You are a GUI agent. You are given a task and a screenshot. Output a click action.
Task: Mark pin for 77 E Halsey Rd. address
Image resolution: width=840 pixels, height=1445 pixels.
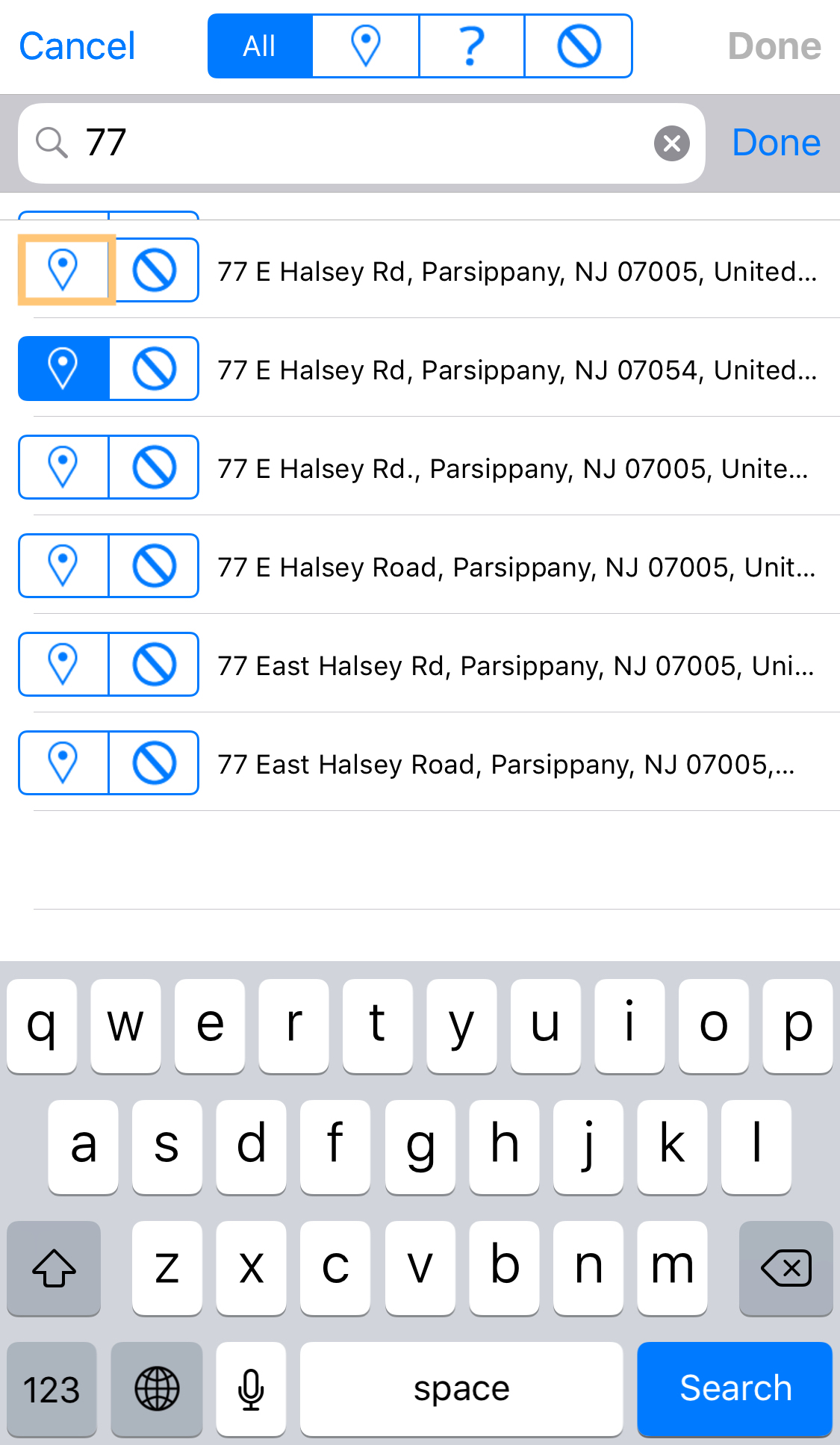pyautogui.click(x=63, y=467)
